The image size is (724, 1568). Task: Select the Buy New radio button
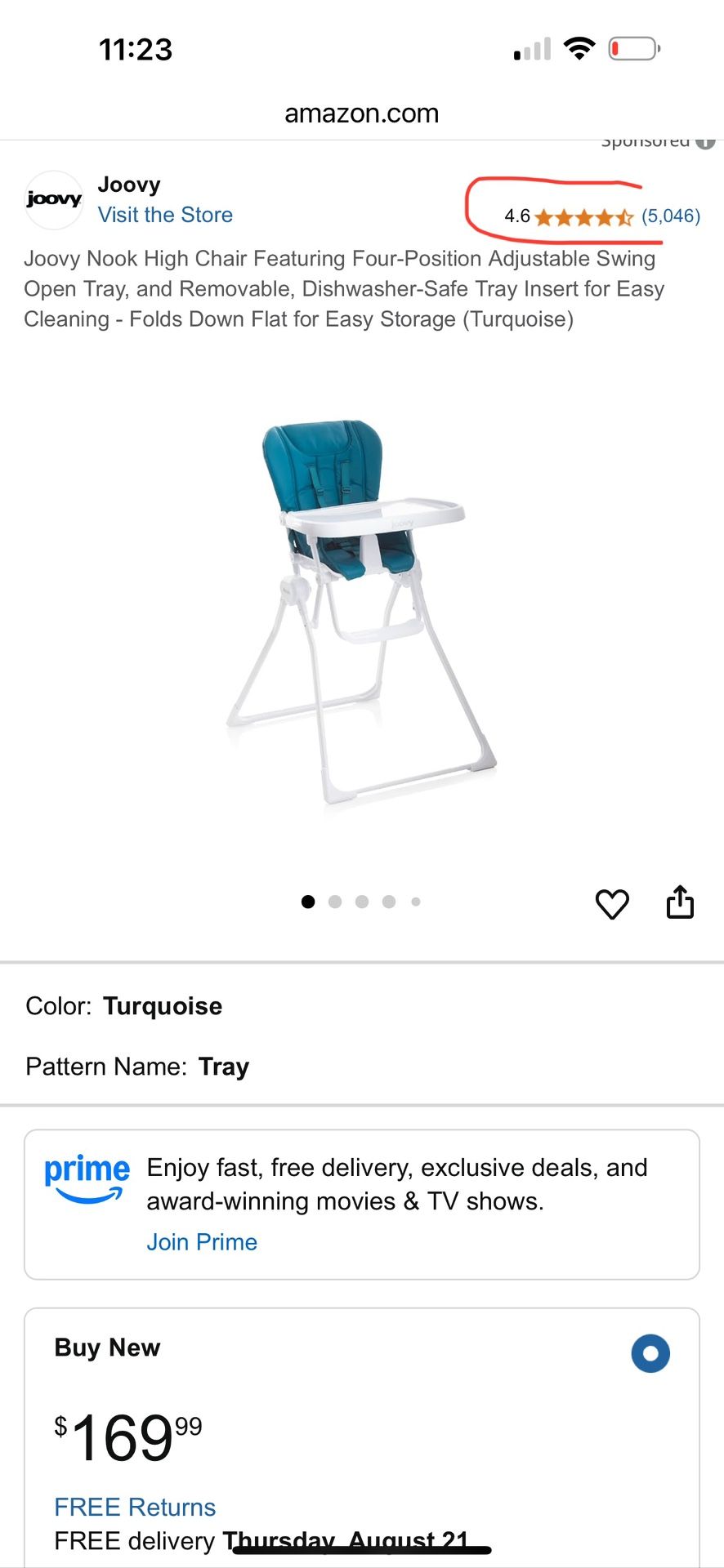[x=650, y=1353]
